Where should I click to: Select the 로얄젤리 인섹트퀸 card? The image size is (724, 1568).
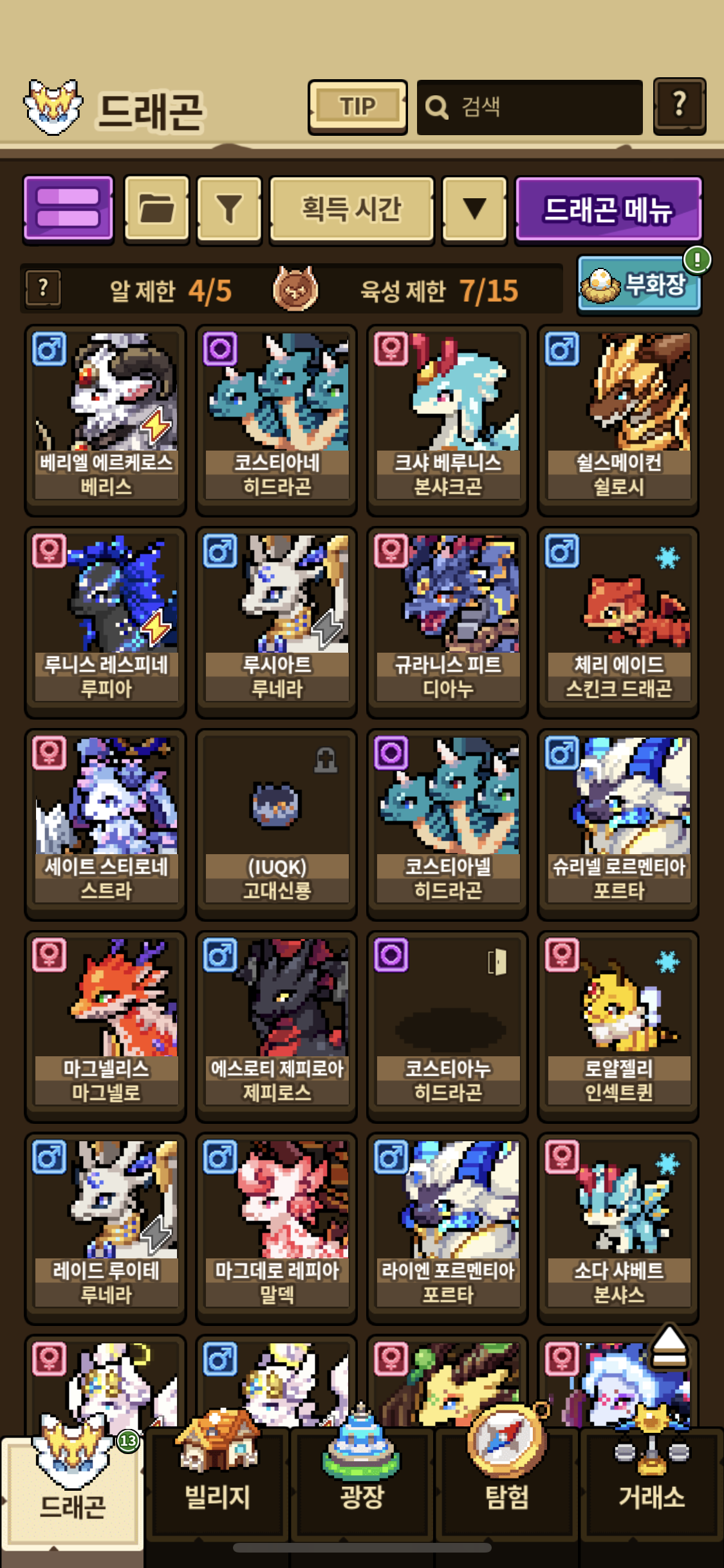[x=618, y=1025]
